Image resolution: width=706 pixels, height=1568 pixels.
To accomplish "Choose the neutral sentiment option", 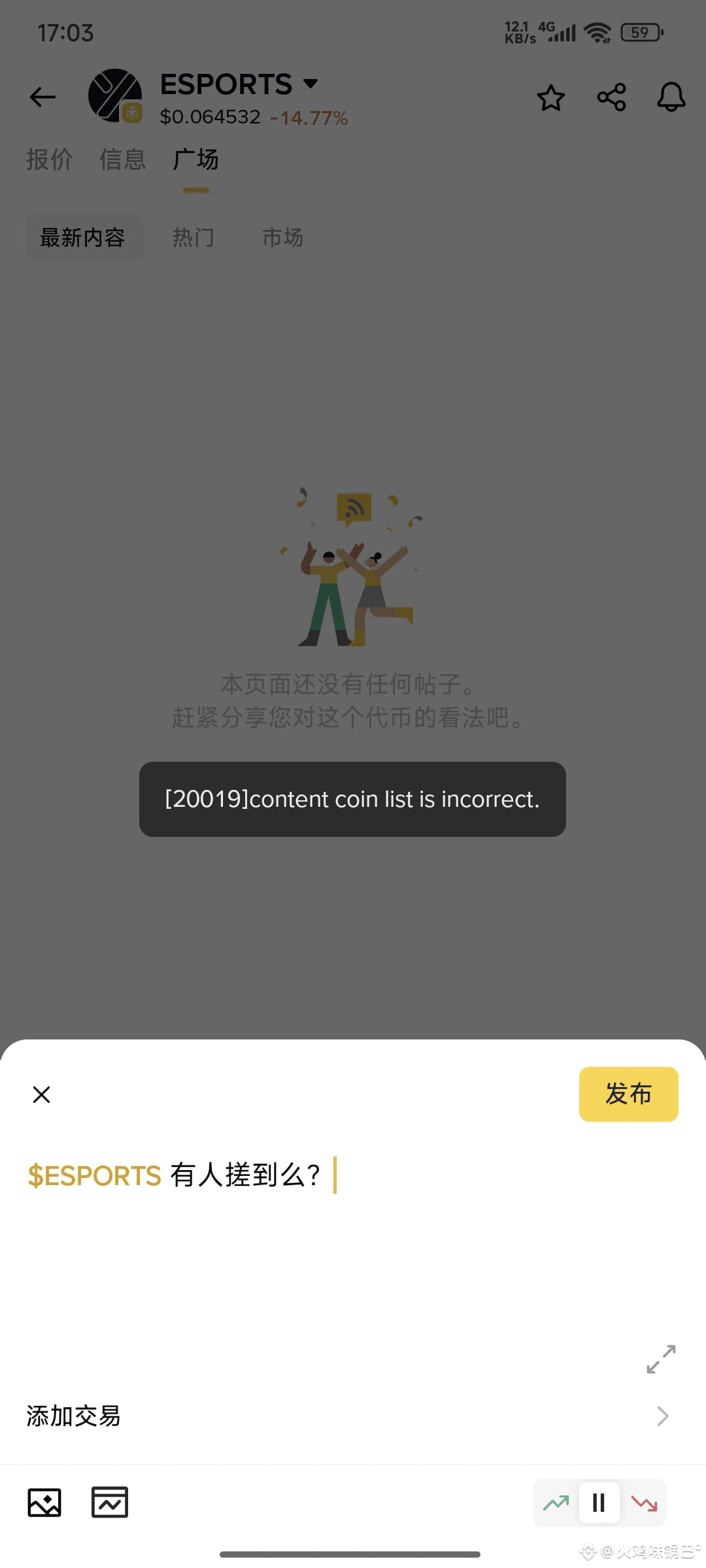I will click(x=599, y=1503).
